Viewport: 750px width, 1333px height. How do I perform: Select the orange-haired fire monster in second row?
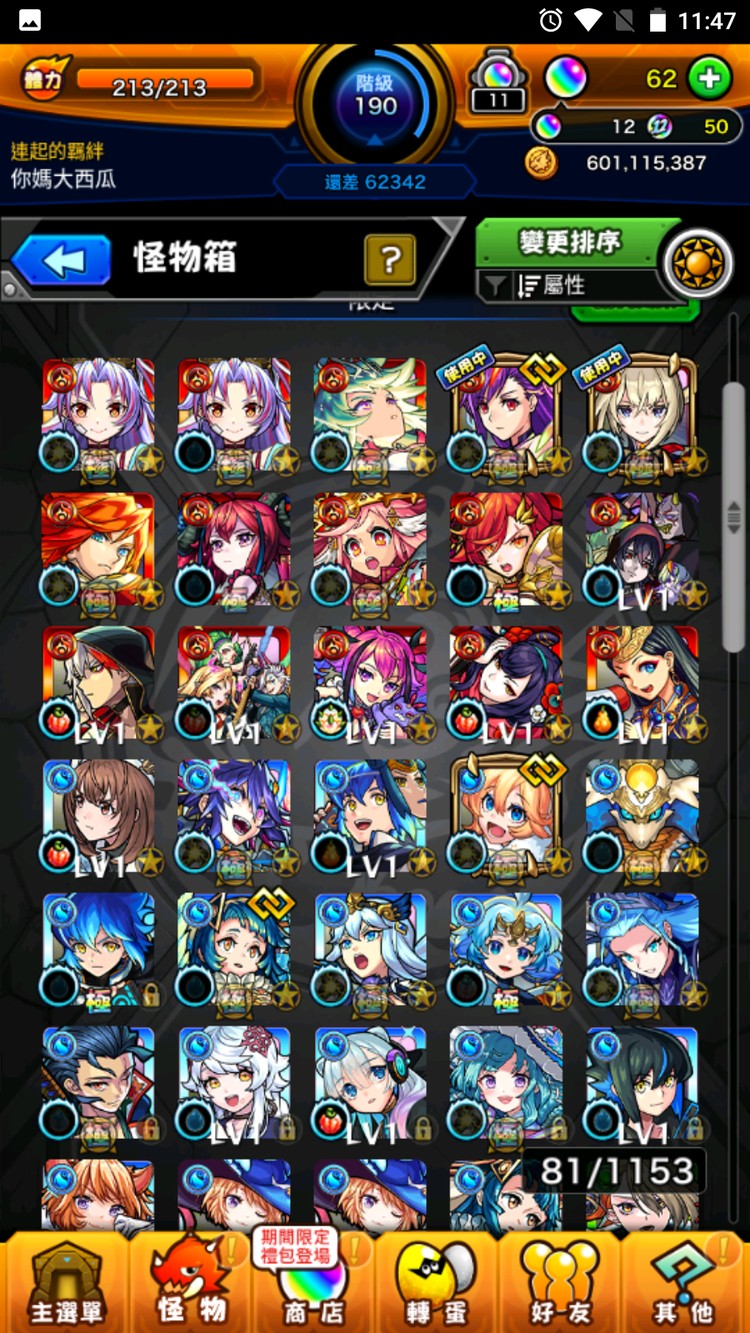click(x=98, y=550)
